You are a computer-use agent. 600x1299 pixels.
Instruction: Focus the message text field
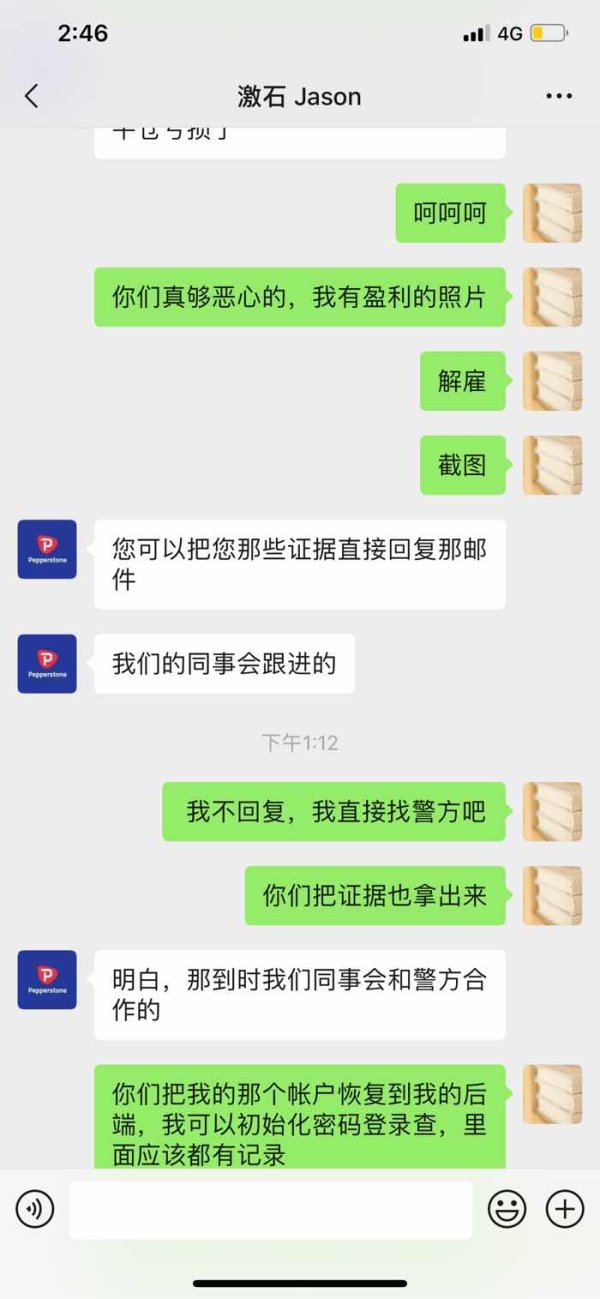point(271,1210)
